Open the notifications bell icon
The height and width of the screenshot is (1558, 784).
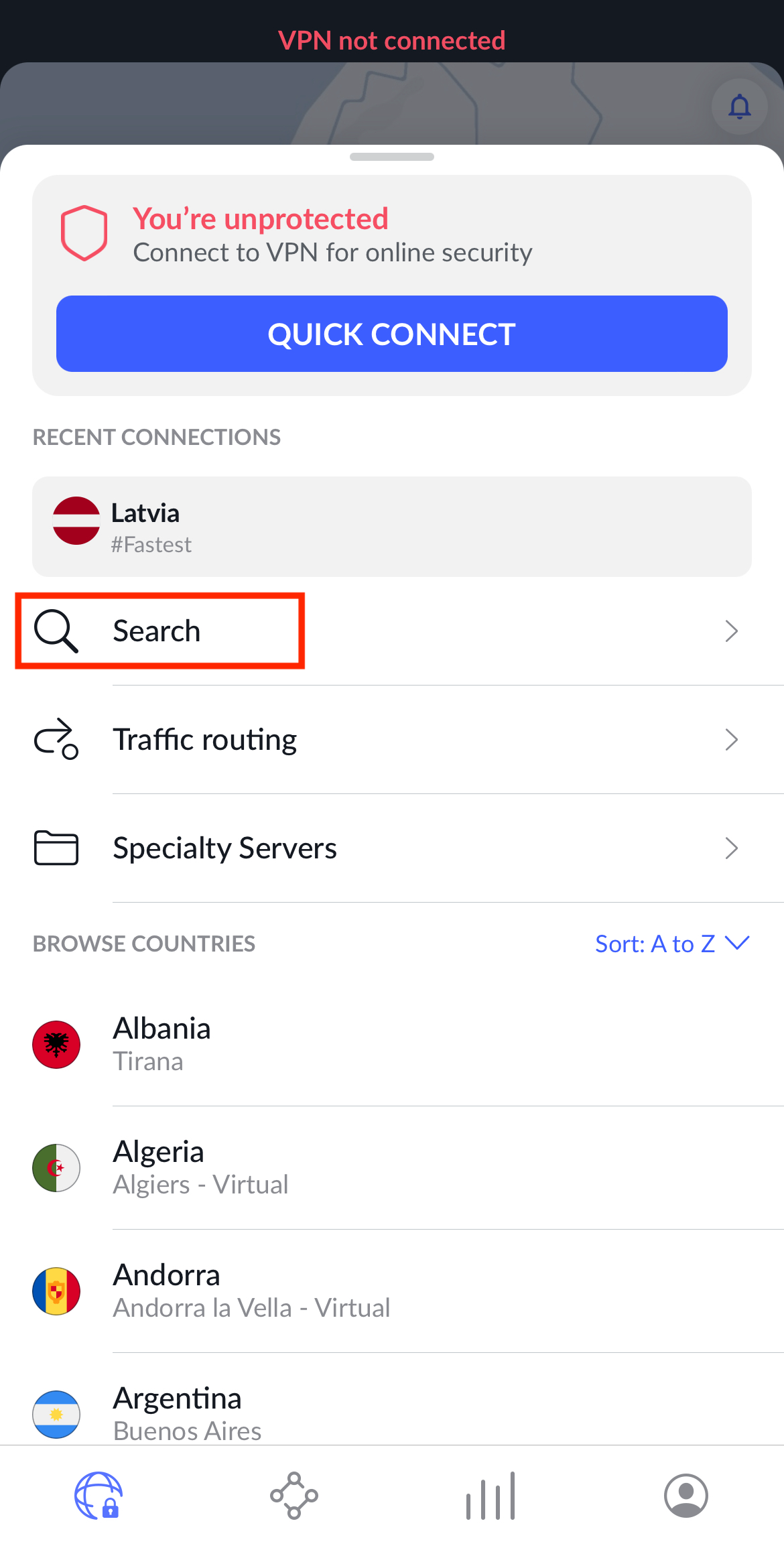739,107
